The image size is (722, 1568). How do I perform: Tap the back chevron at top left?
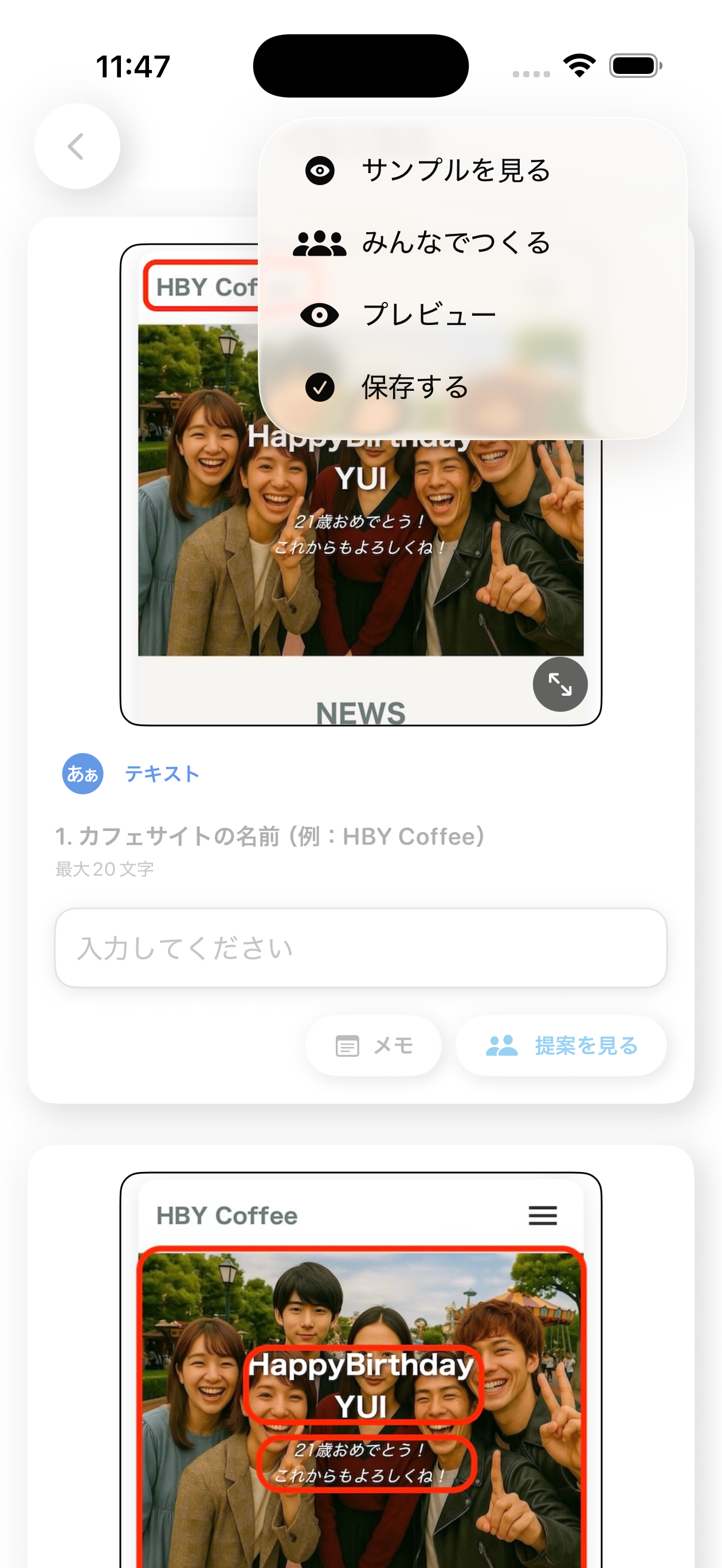[x=77, y=147]
